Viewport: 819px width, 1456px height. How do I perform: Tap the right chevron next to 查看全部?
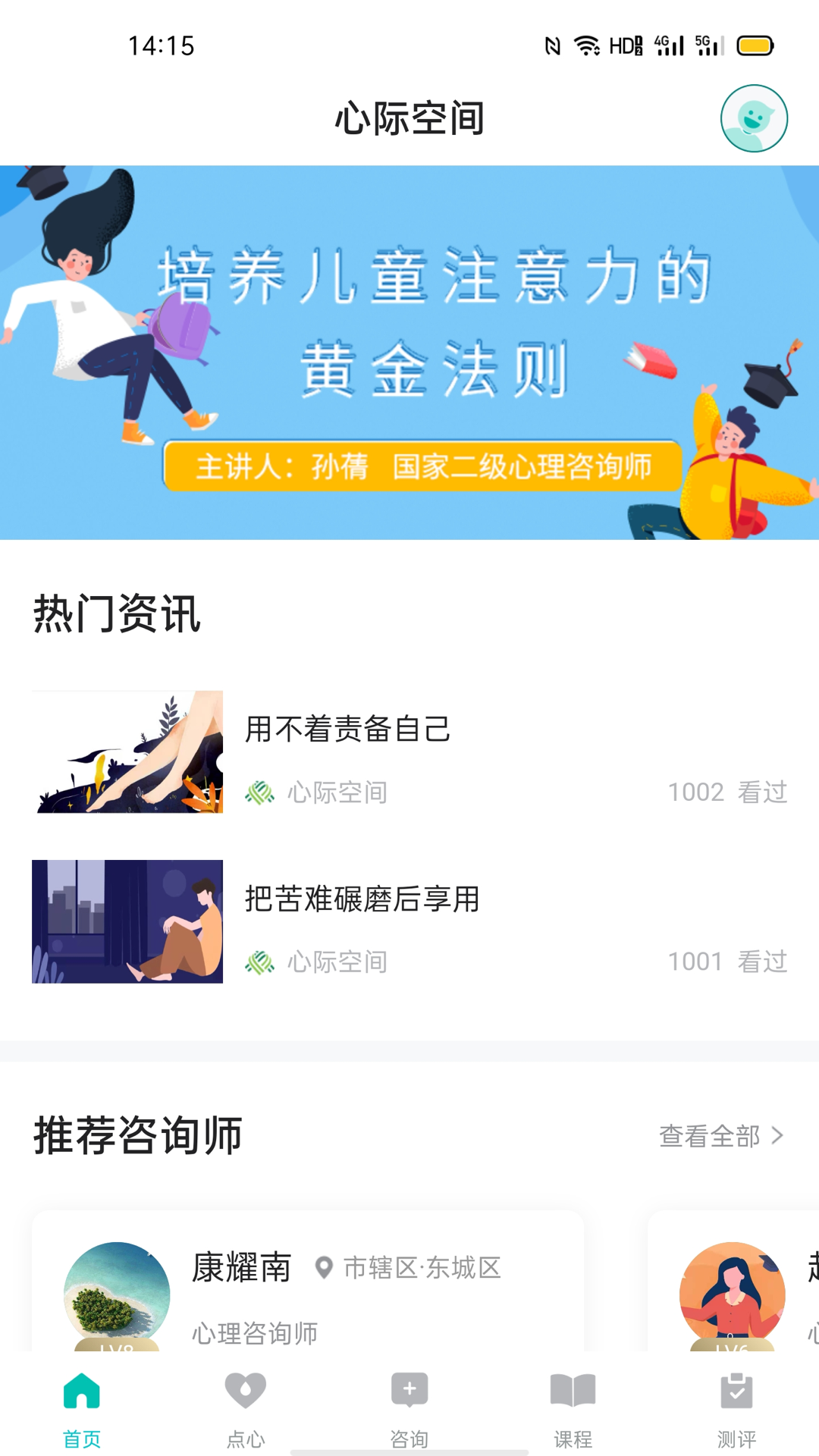(x=778, y=1137)
